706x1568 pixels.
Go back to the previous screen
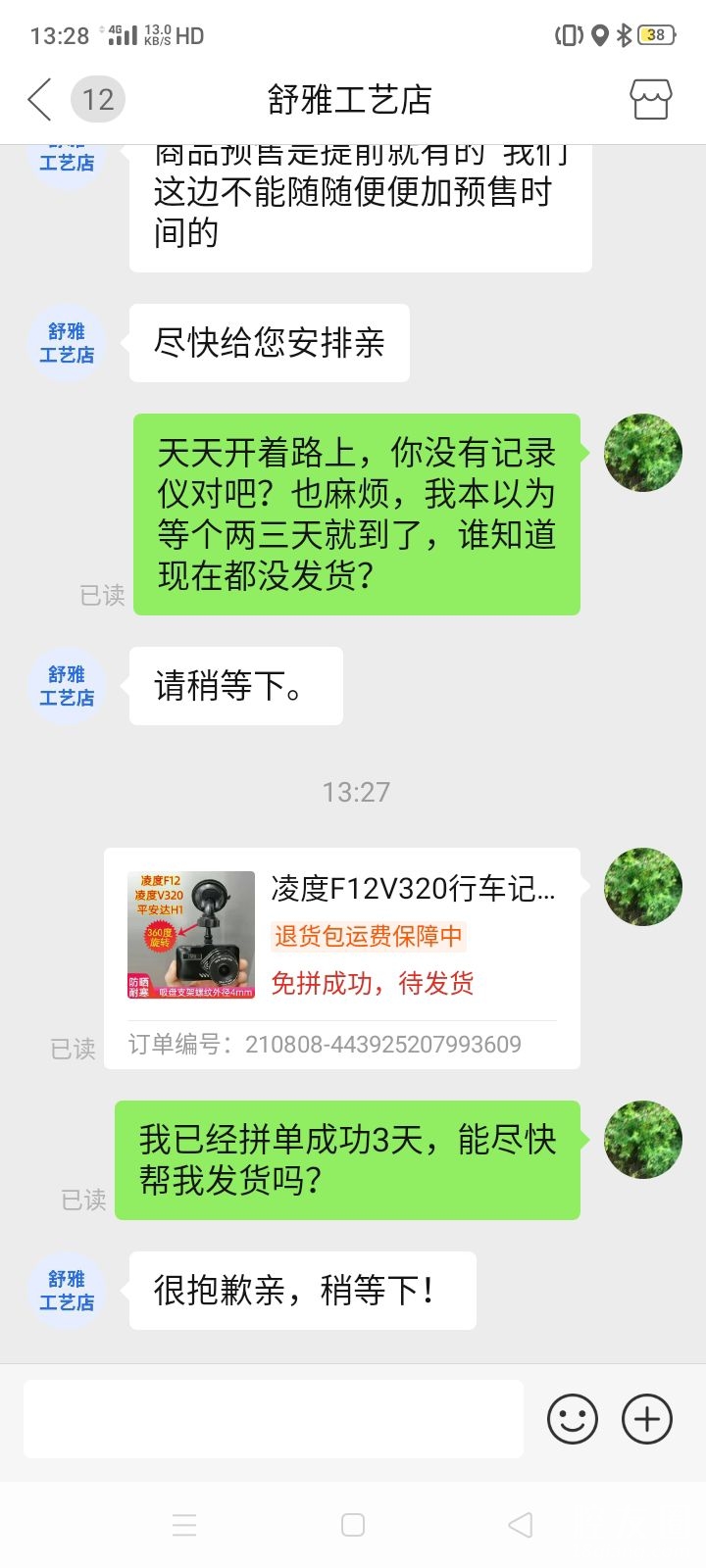(x=40, y=100)
